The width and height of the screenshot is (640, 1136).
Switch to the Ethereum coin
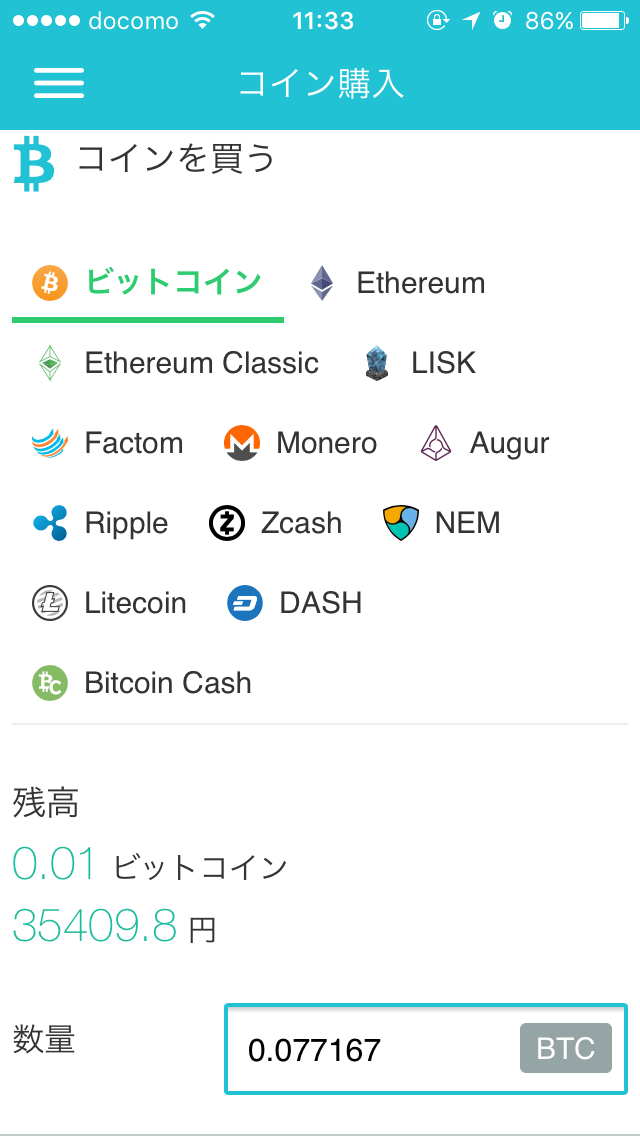[397, 283]
